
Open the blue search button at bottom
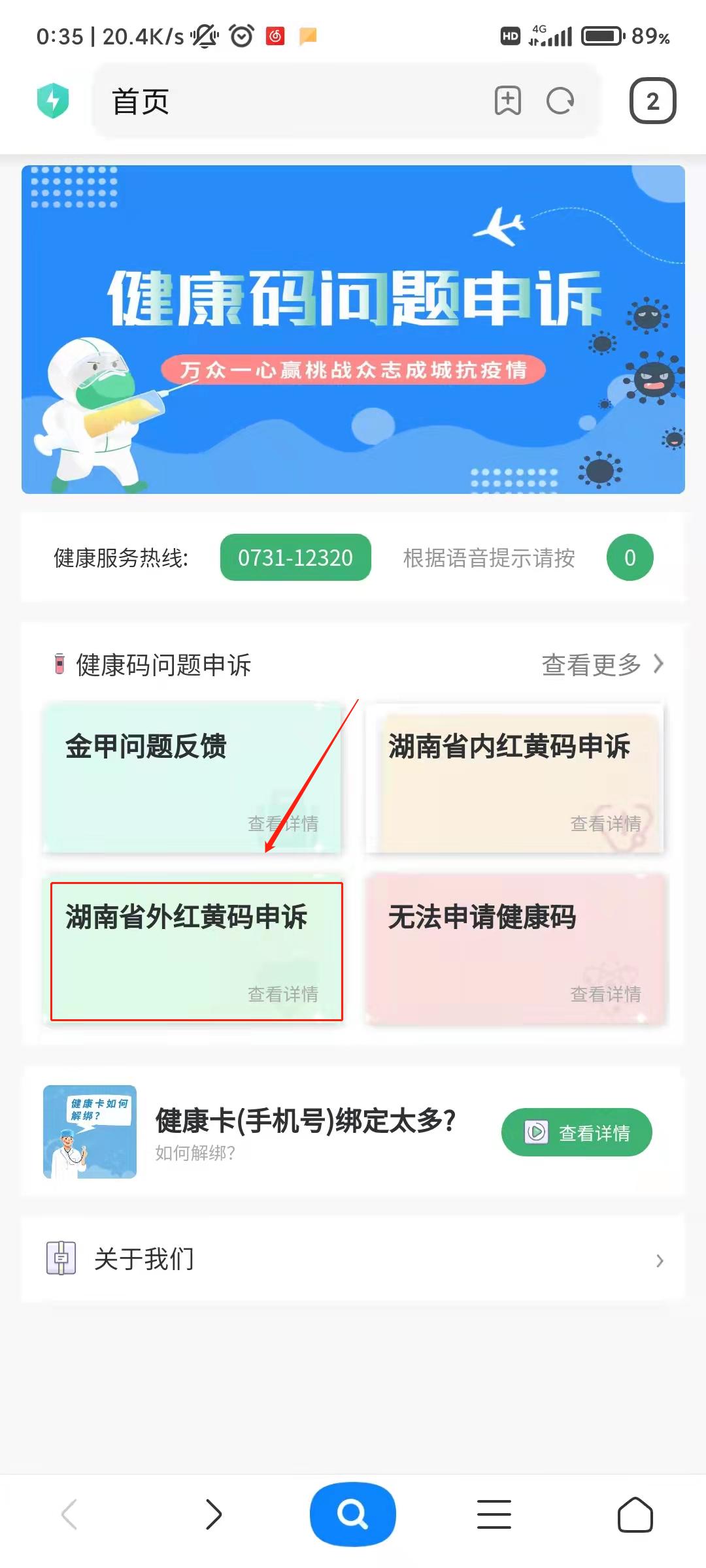(x=353, y=1514)
